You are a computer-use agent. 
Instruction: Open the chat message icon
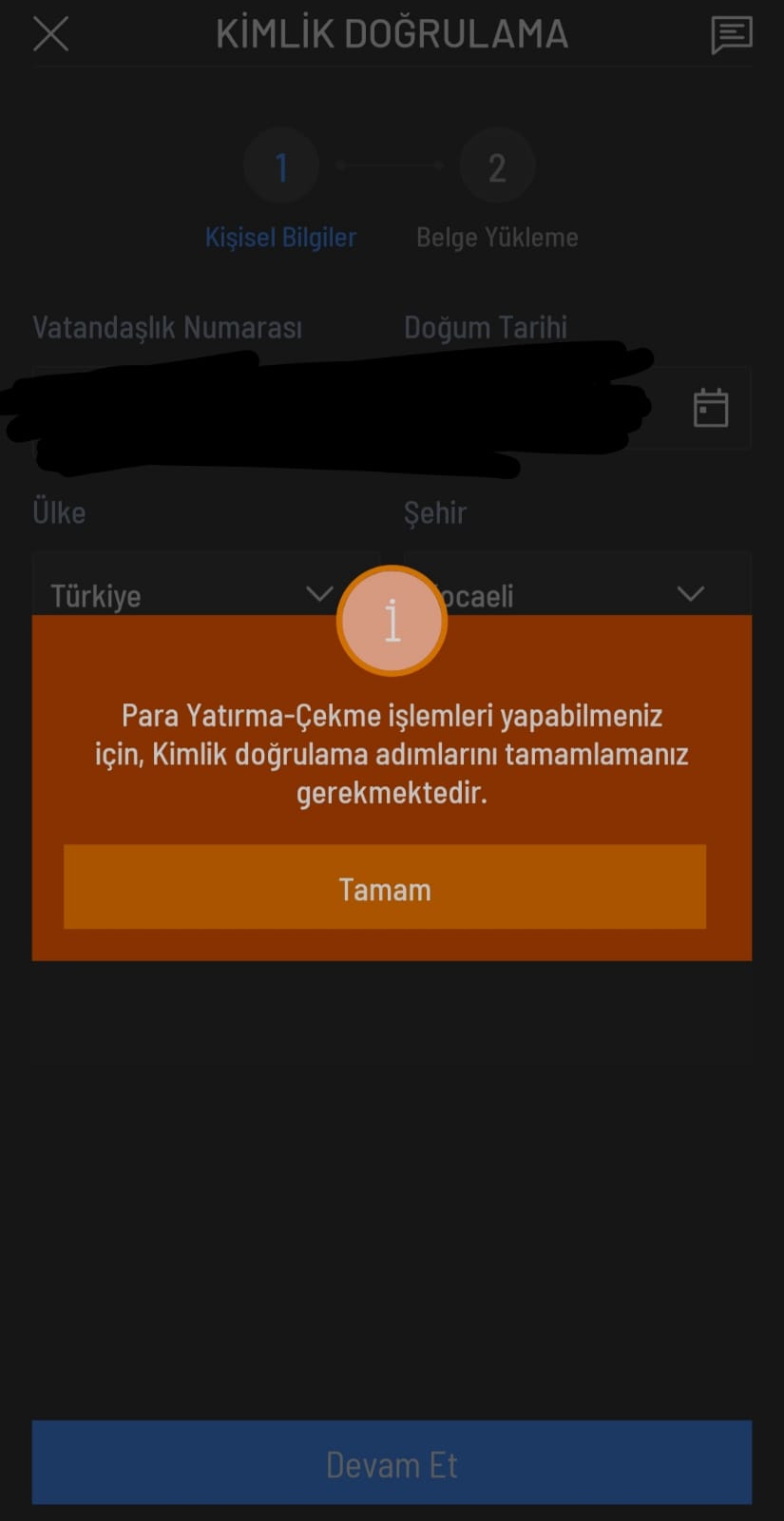pyautogui.click(x=731, y=36)
